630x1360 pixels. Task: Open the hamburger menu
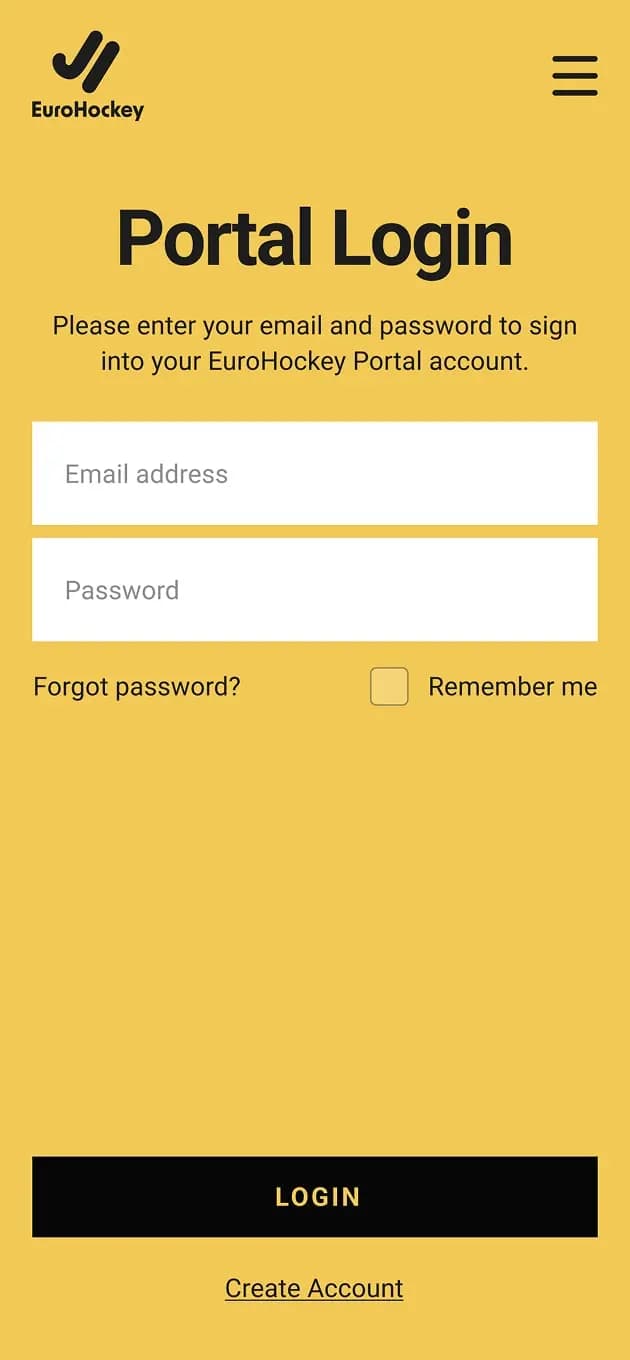tap(575, 76)
